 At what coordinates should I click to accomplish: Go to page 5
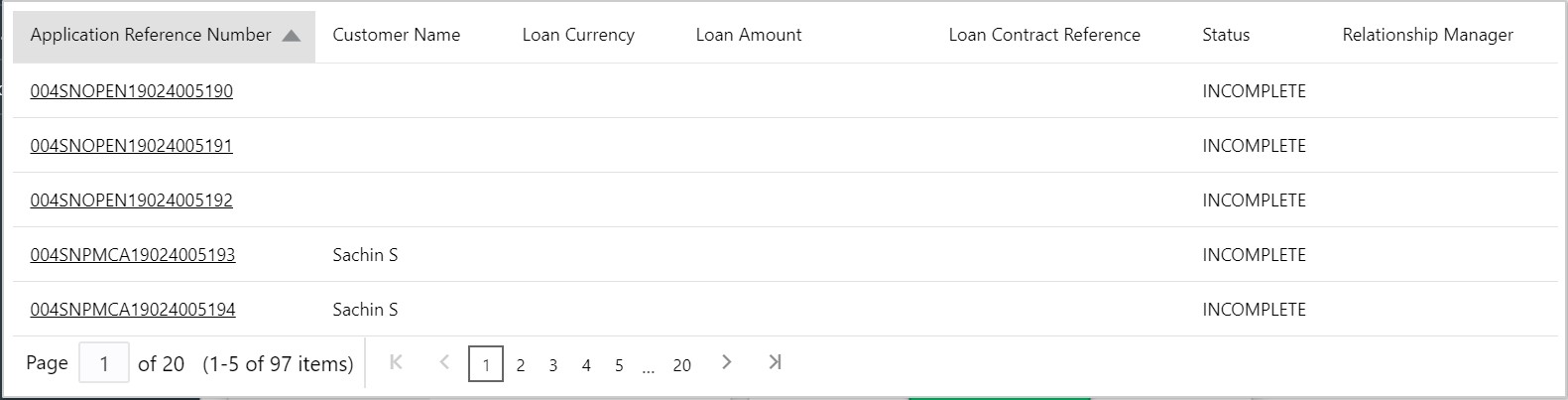619,365
